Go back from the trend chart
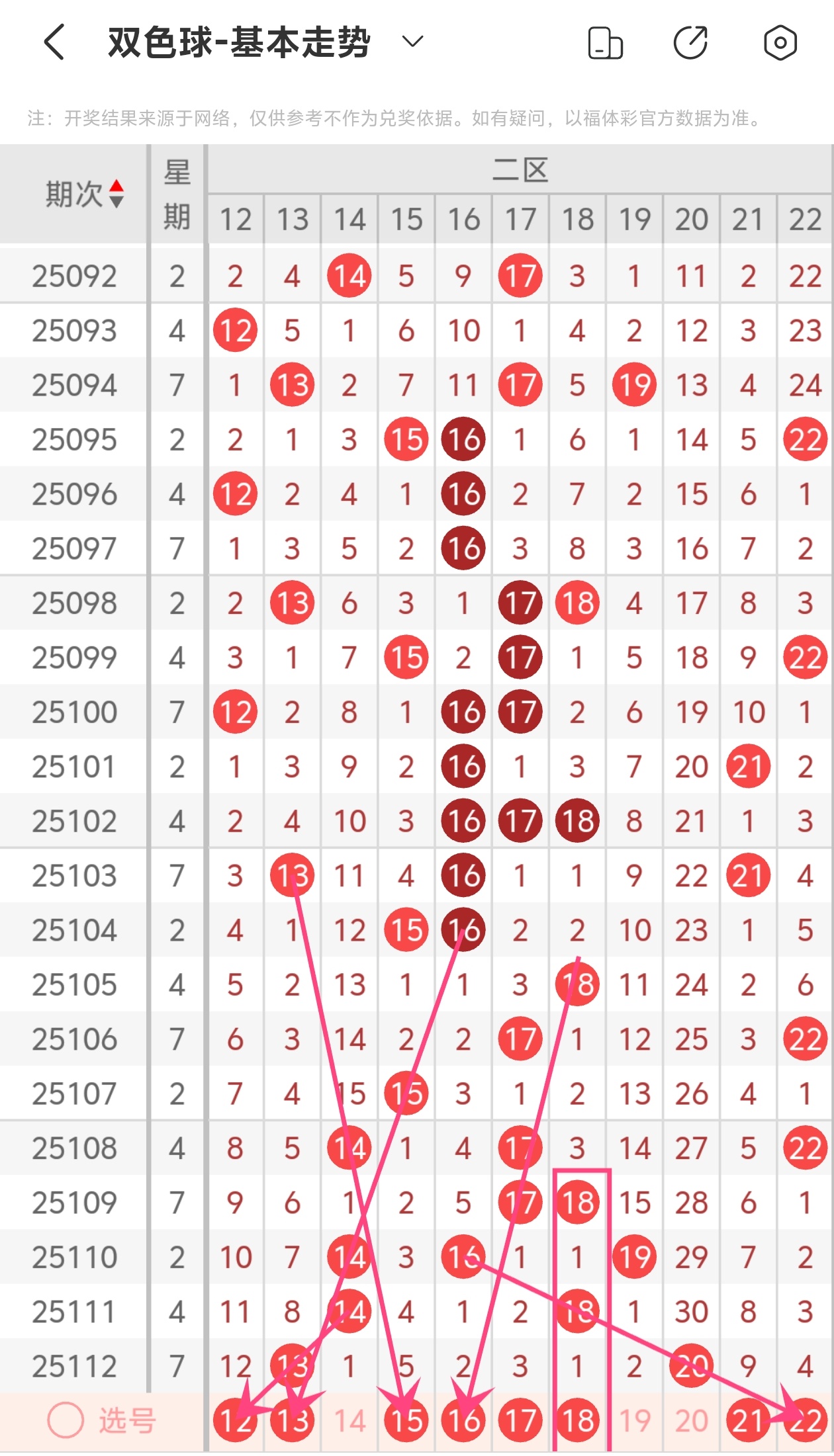The width and height of the screenshot is (834, 1456). [54, 42]
